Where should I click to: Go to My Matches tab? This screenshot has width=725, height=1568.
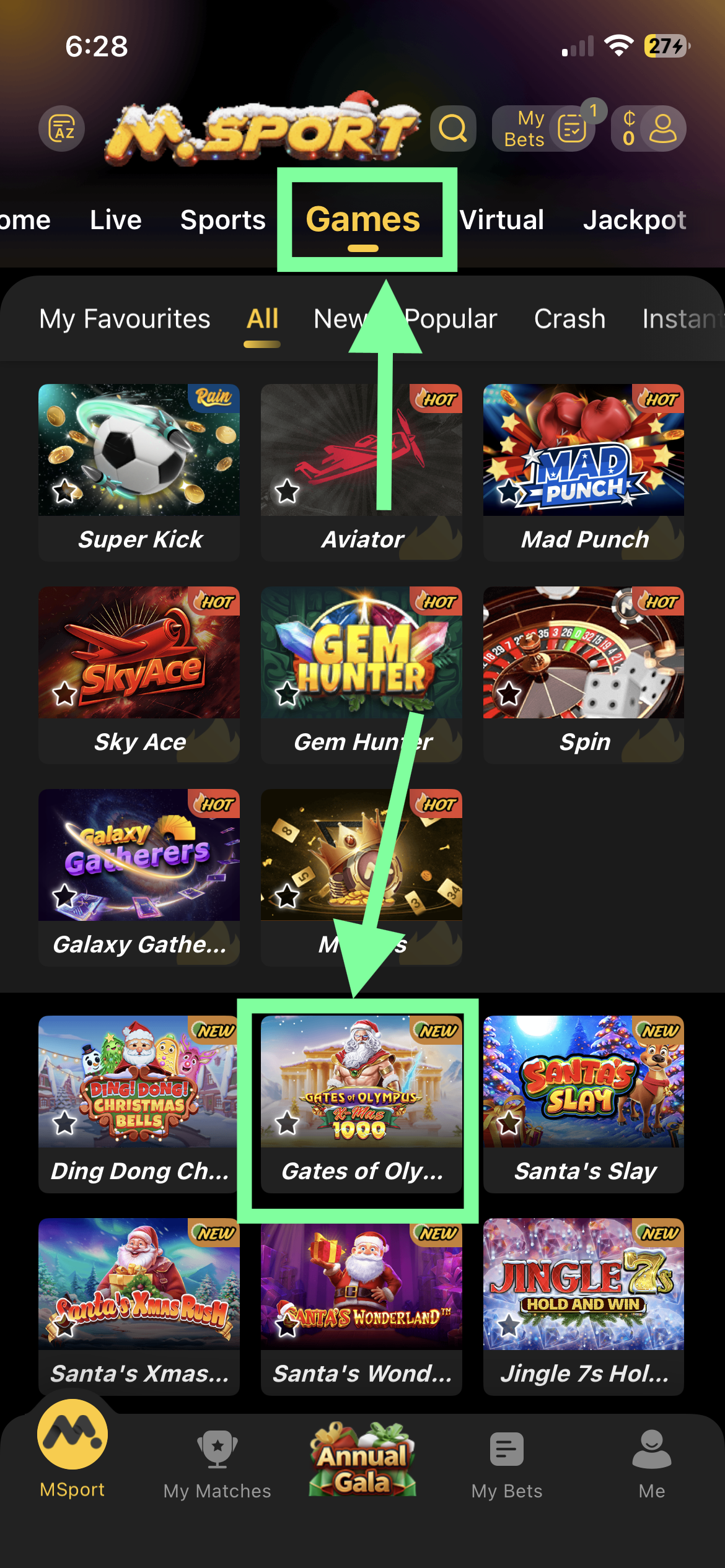coord(217,1465)
